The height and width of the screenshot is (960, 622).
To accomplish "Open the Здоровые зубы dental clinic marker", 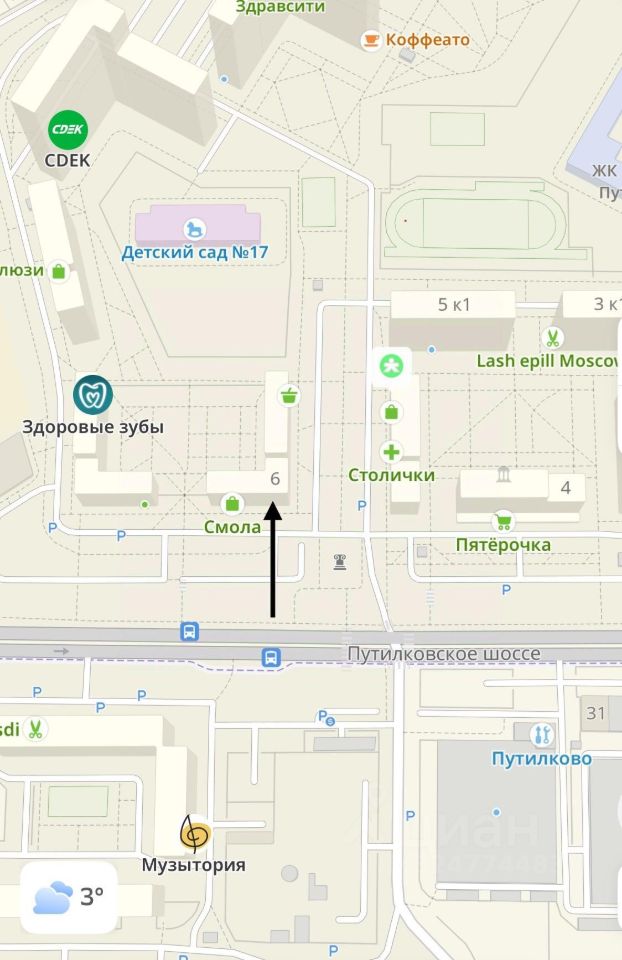I will click(93, 395).
